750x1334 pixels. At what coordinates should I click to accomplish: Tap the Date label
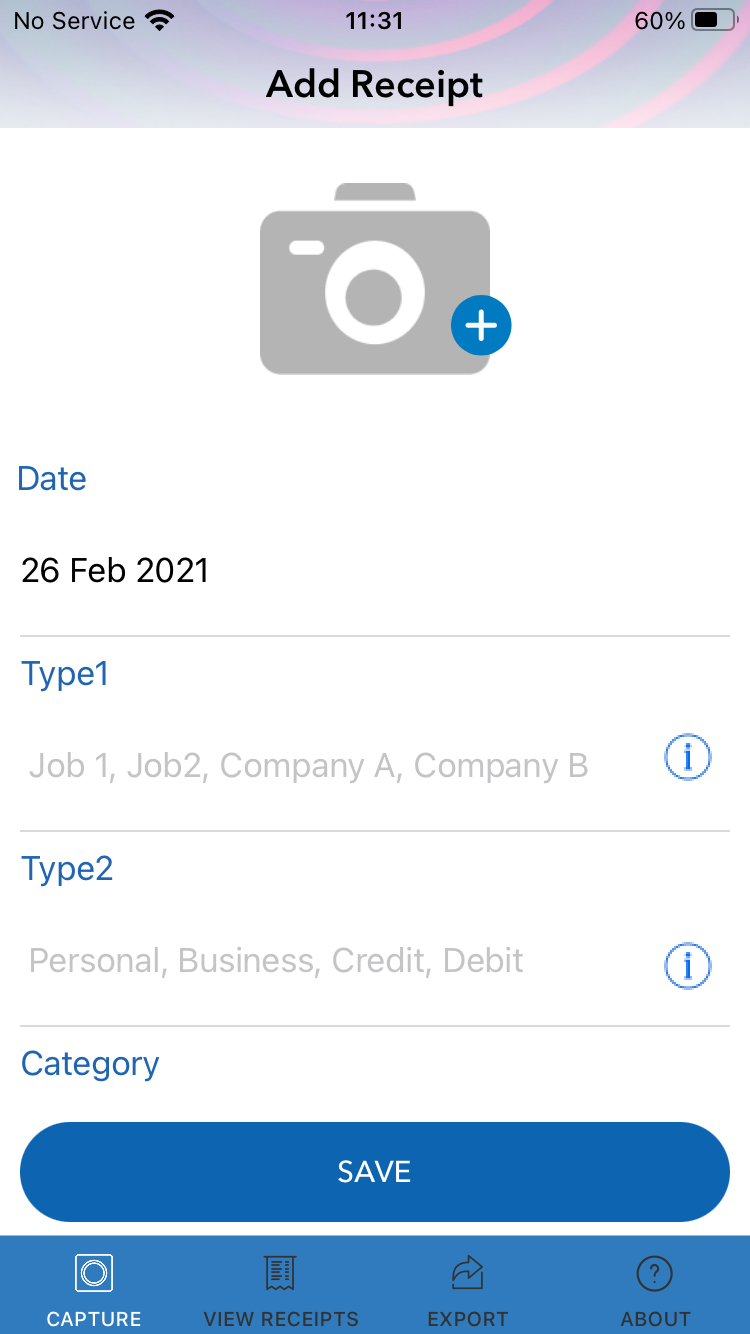(51, 479)
